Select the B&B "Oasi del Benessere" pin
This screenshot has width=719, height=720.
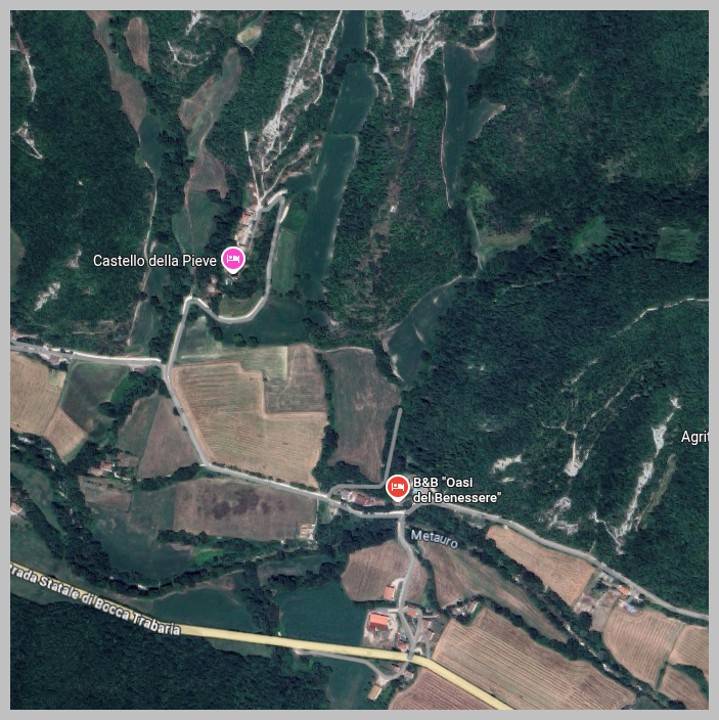(397, 487)
